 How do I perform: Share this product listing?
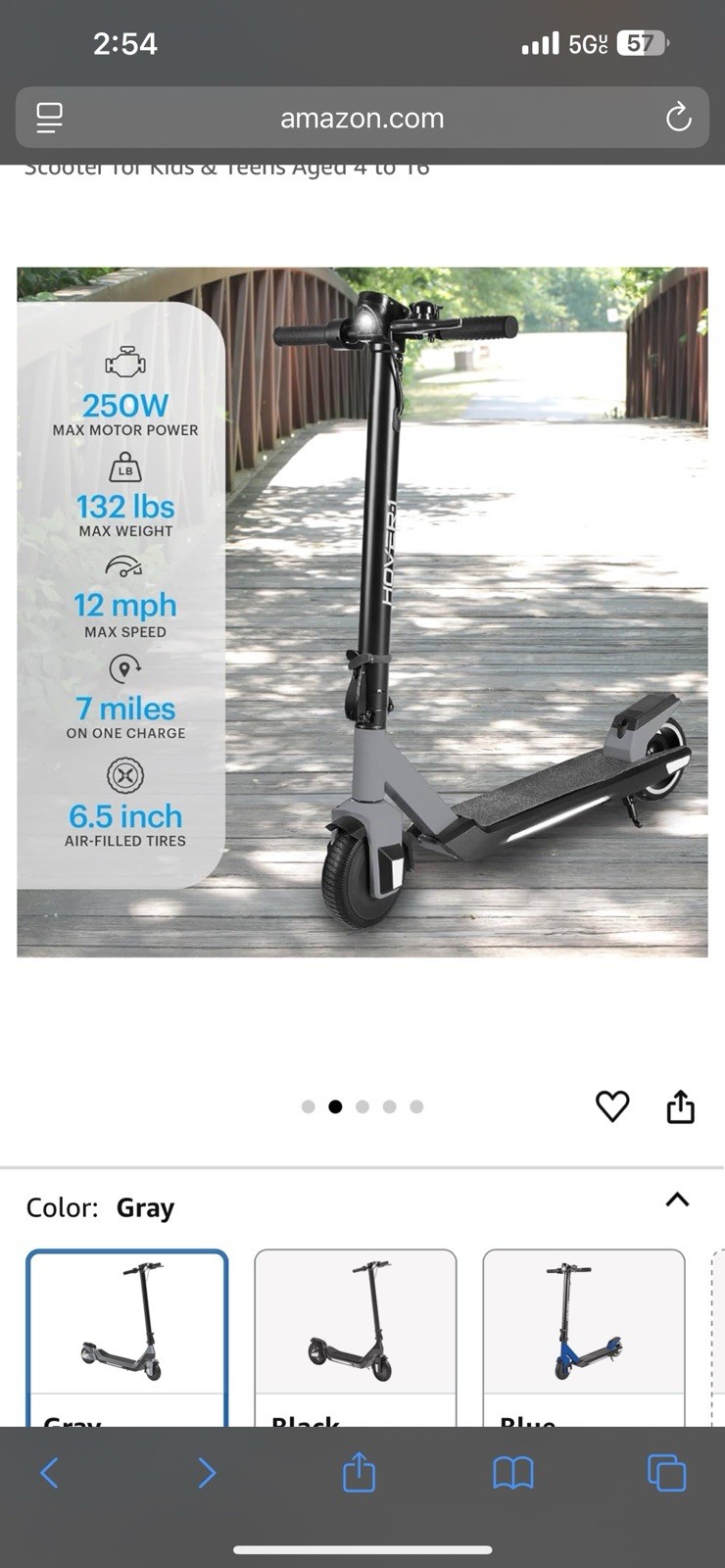coord(680,1106)
